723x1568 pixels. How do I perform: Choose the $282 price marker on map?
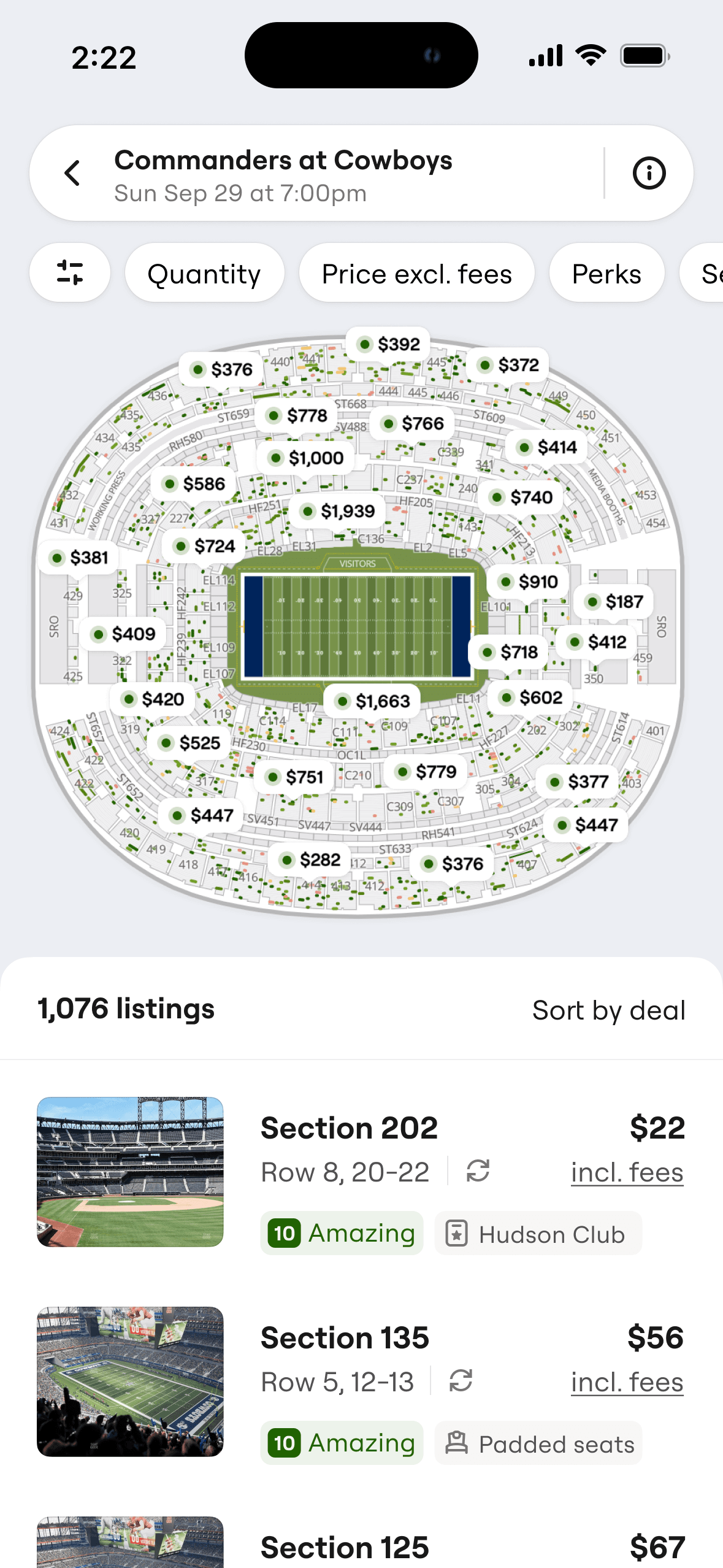pos(311,860)
